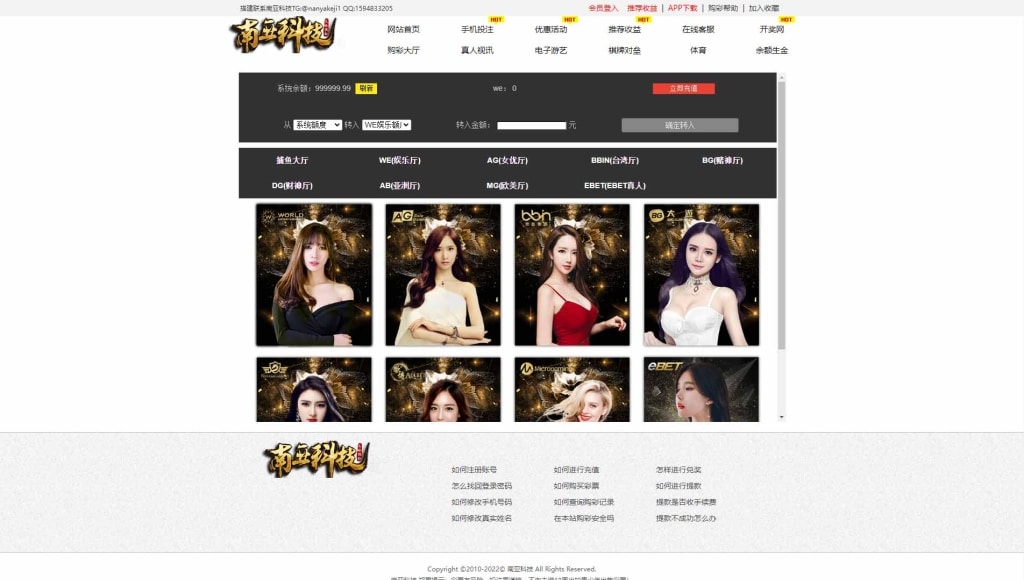The width and height of the screenshot is (1024, 580).
Task: Open 如何注册账号 help link
Action: (x=474, y=470)
